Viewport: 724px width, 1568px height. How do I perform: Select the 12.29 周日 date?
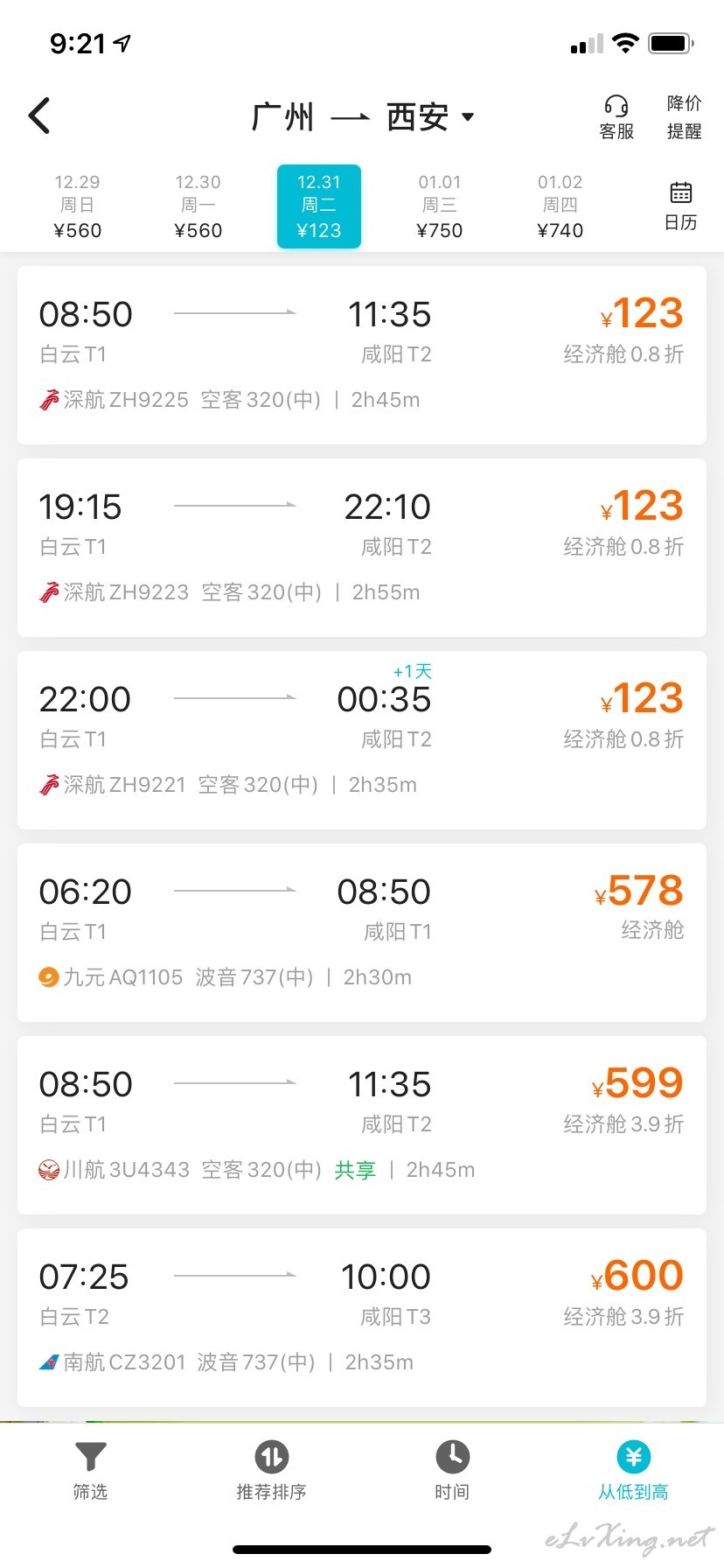tap(77, 206)
